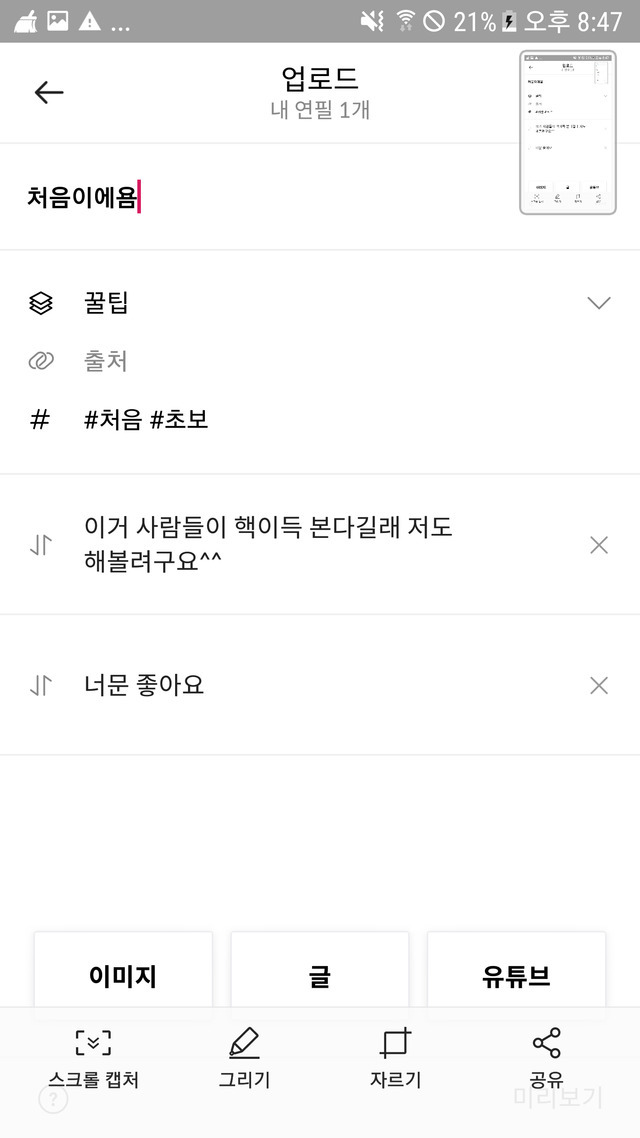
Task: Insert a YouTube video with 유튜브
Action: coord(516,975)
